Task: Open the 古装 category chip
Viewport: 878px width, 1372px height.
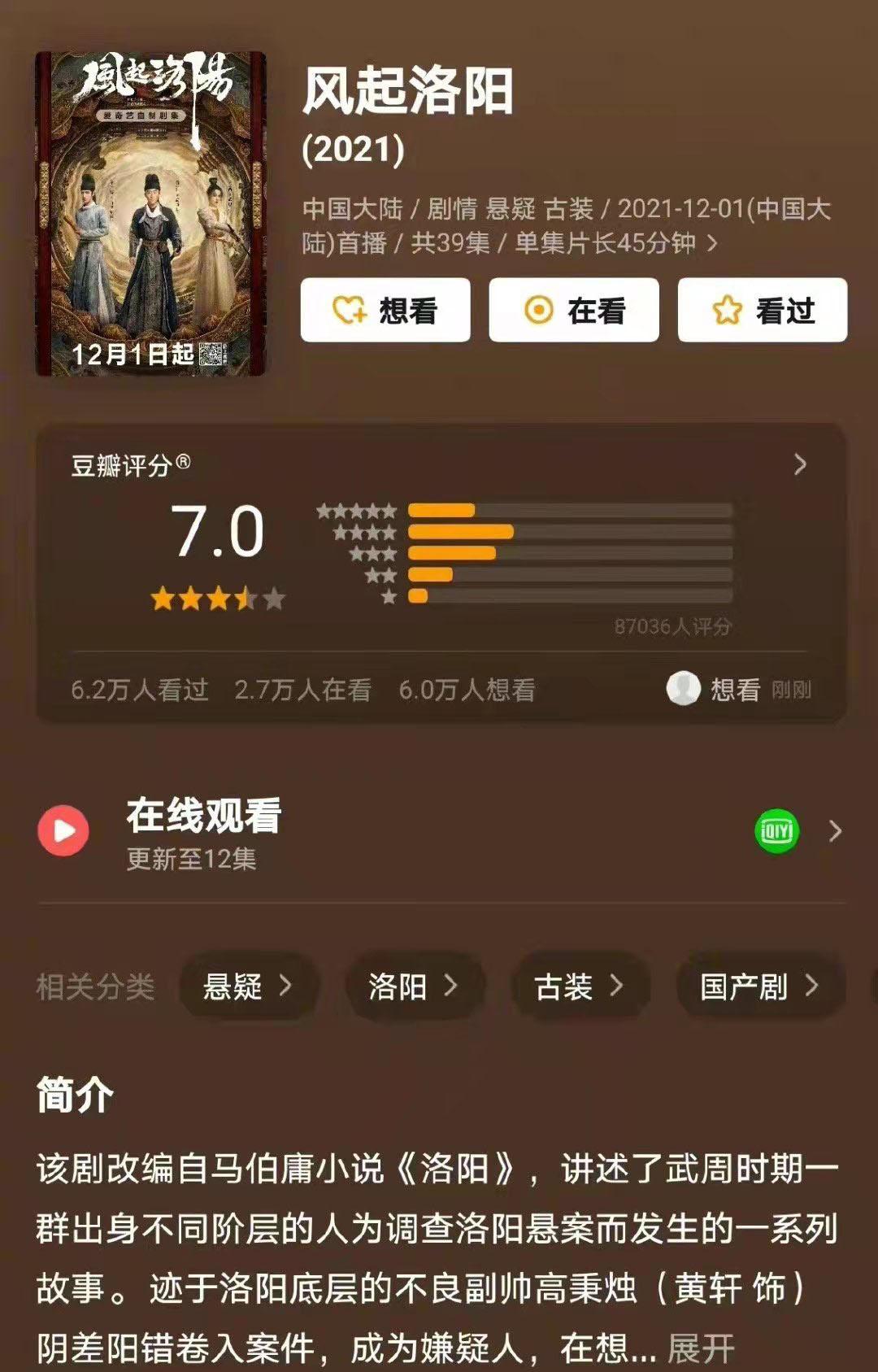Action: [x=579, y=987]
